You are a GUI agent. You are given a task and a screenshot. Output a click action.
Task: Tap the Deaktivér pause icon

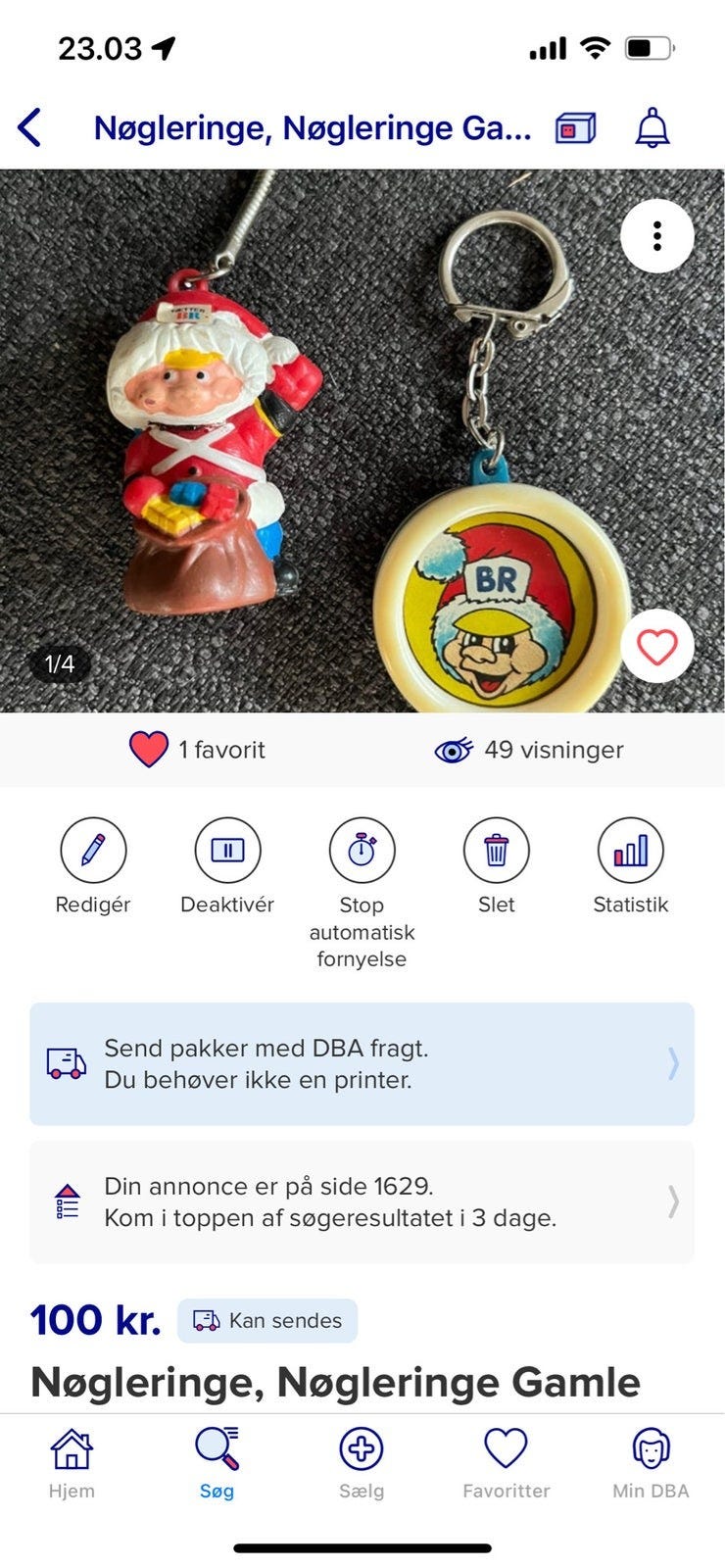227,850
